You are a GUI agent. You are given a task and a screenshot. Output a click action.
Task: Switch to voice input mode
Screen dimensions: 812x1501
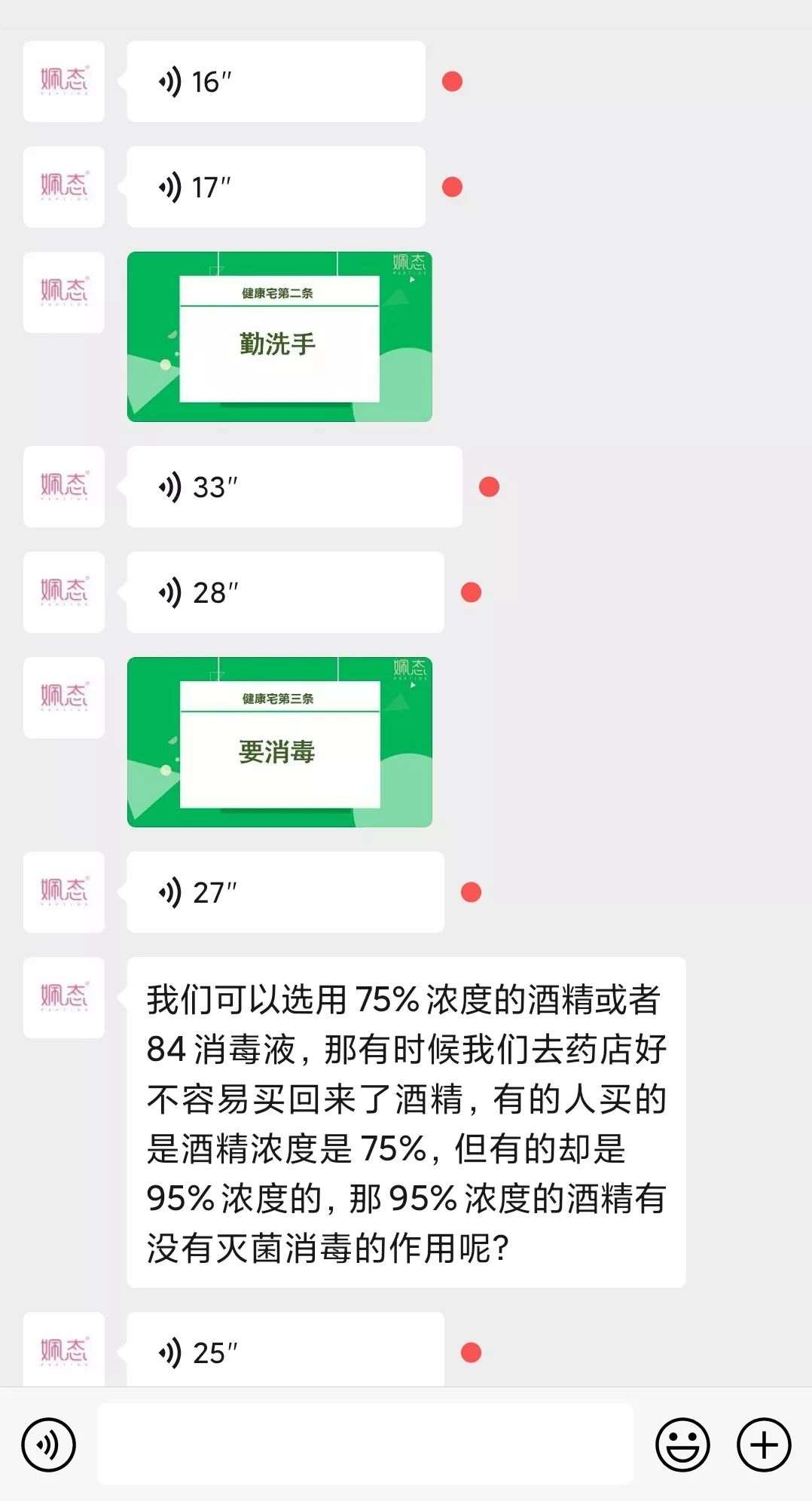(x=49, y=1444)
